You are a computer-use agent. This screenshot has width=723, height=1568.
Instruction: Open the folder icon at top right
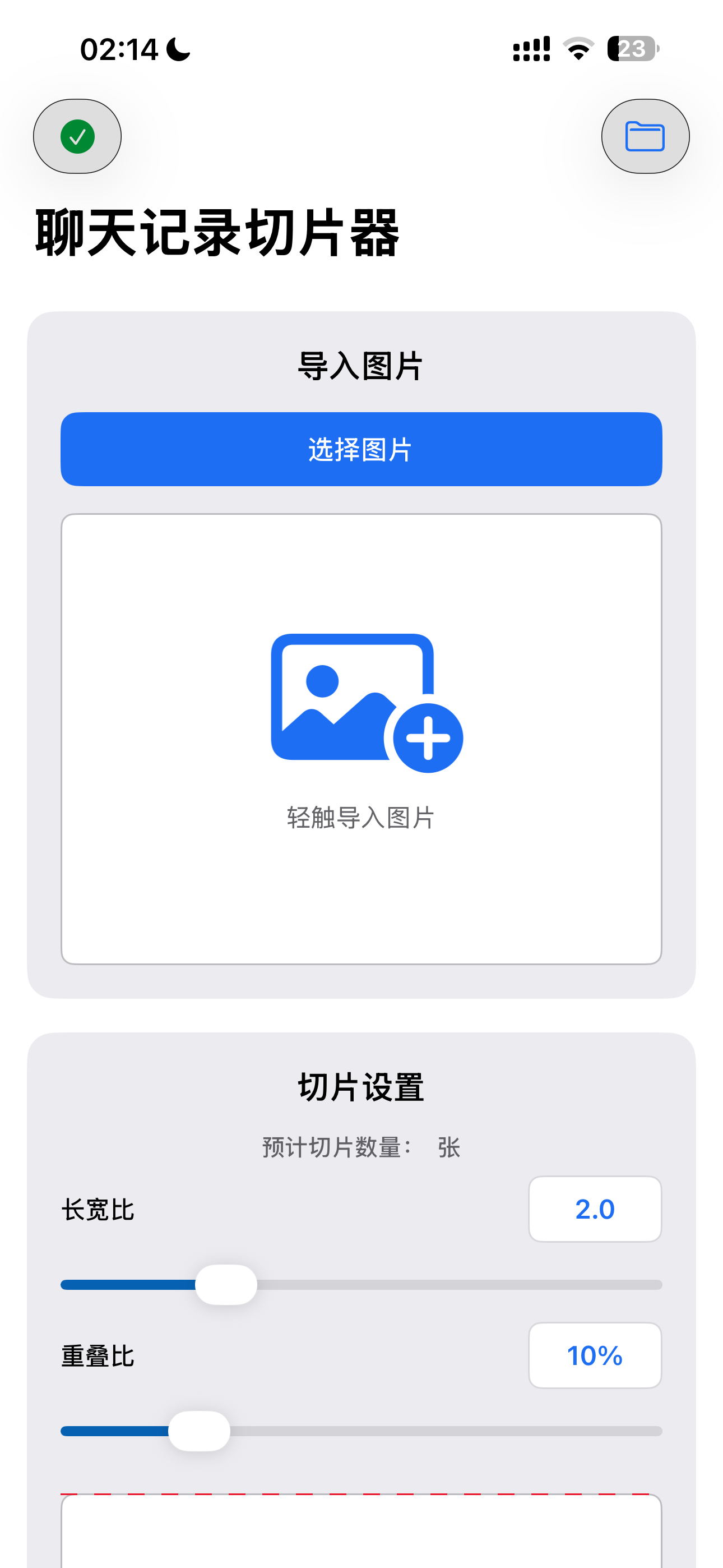tap(645, 136)
